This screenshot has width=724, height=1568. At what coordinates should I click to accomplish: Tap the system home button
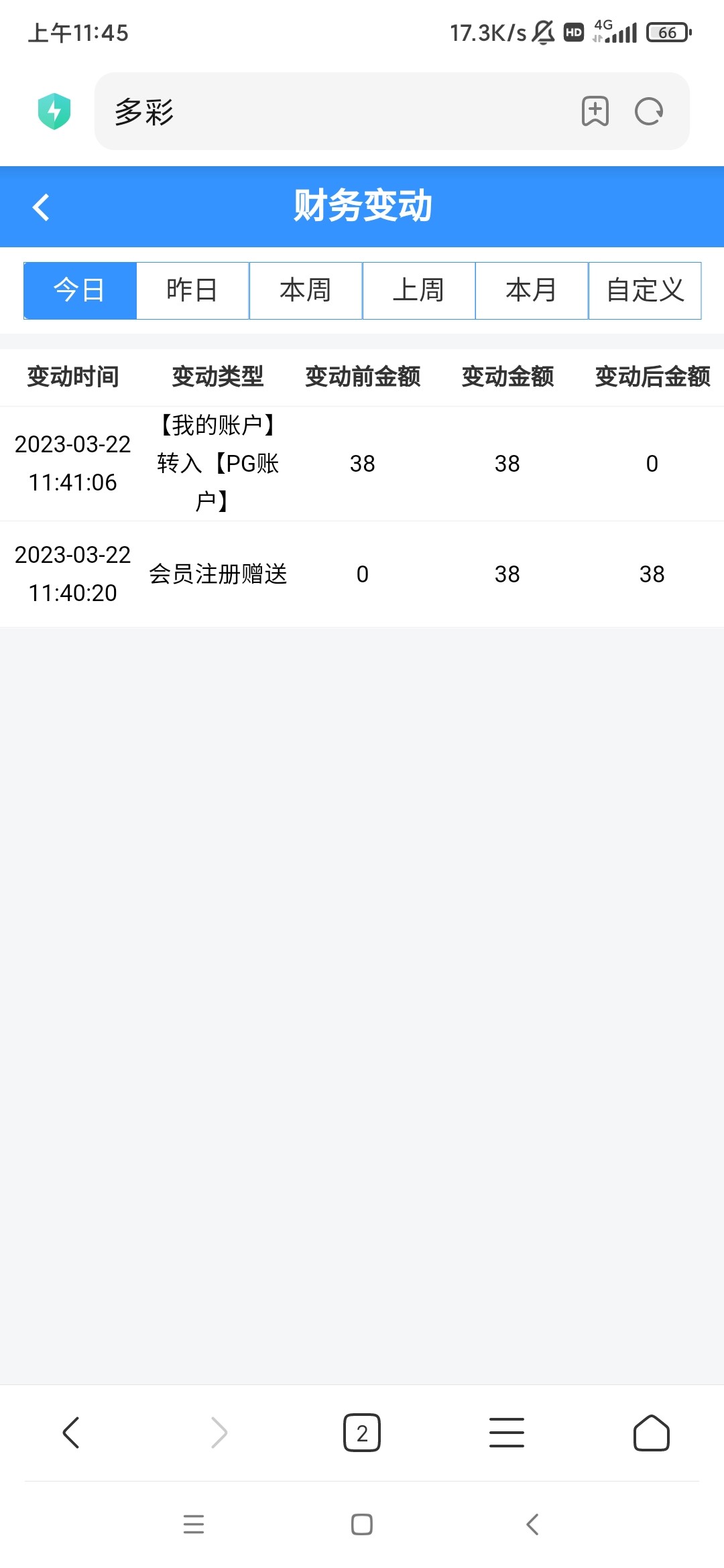(x=362, y=1524)
